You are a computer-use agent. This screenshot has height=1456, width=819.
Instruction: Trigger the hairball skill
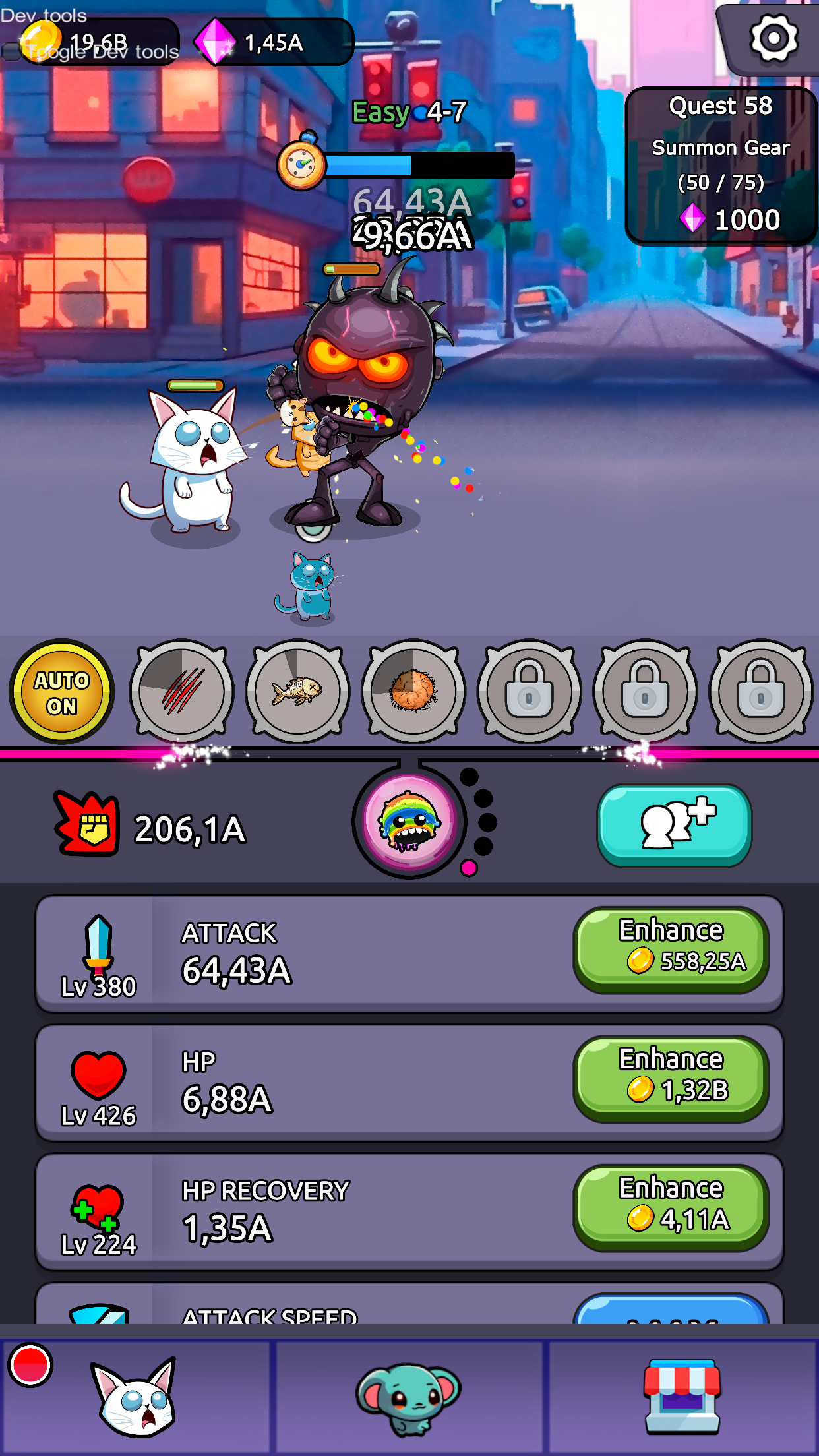click(413, 691)
